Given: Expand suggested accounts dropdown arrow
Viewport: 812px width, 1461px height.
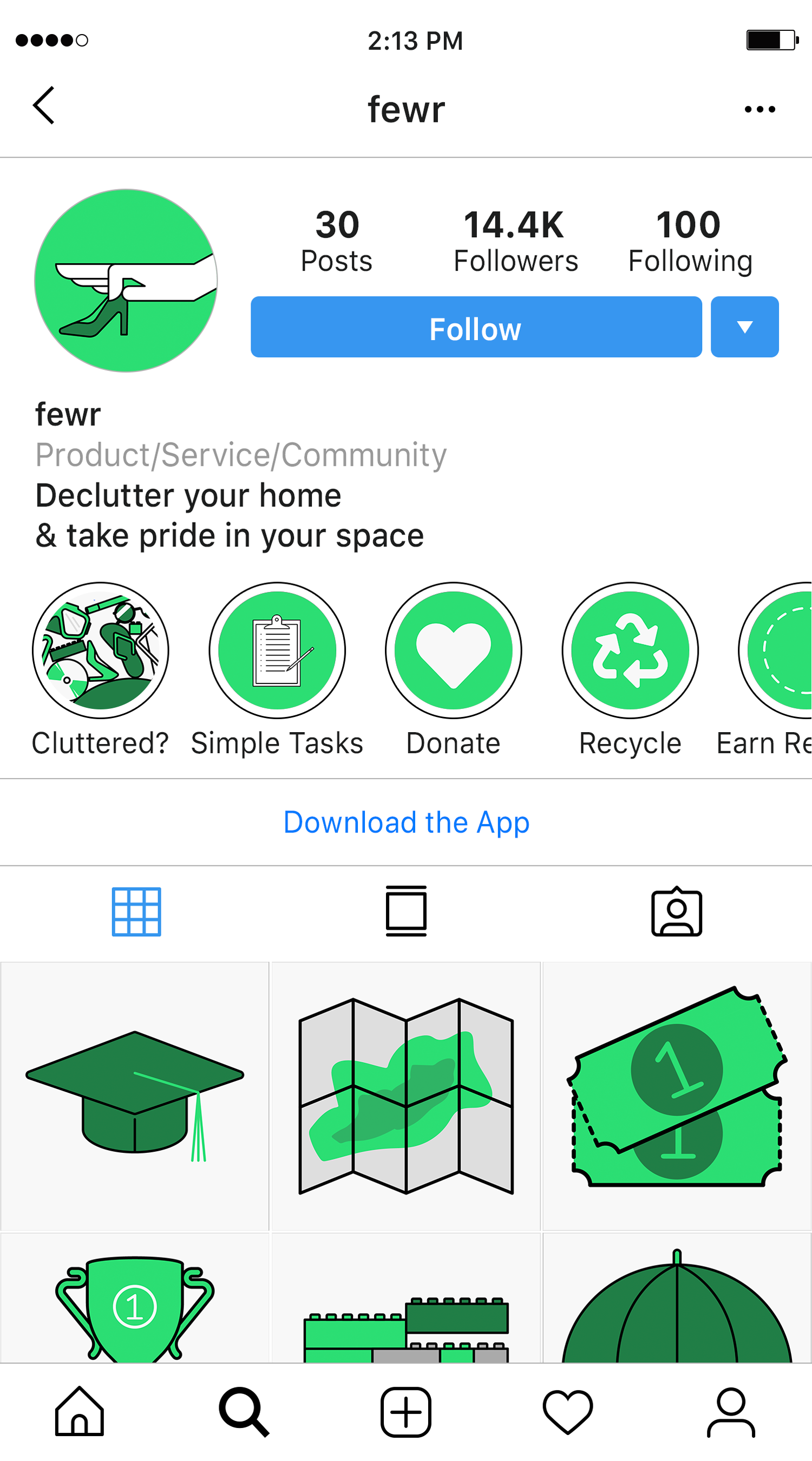Looking at the screenshot, I should coord(744,327).
